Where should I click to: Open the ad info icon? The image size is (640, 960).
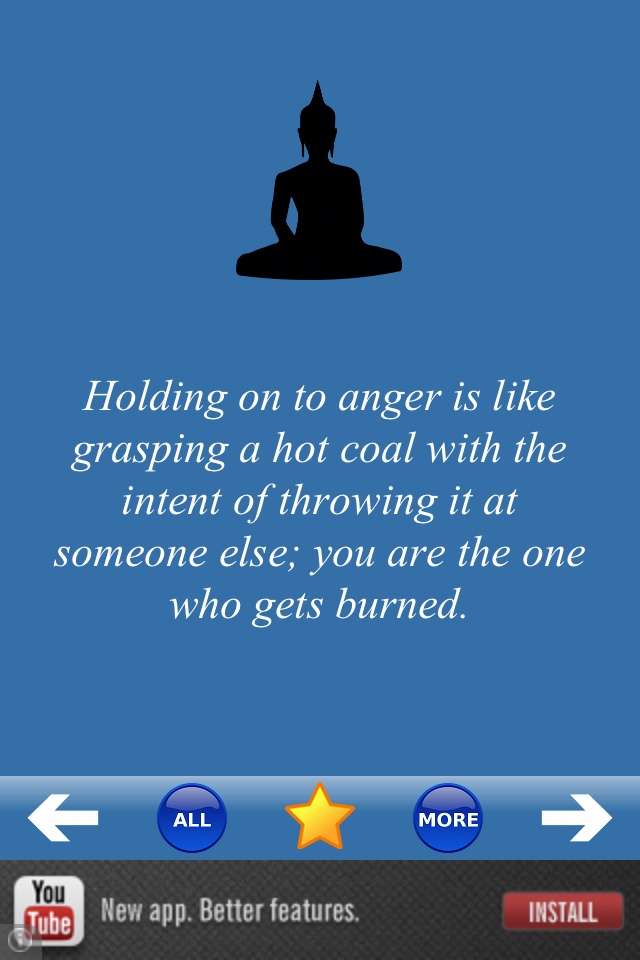pyautogui.click(x=18, y=939)
